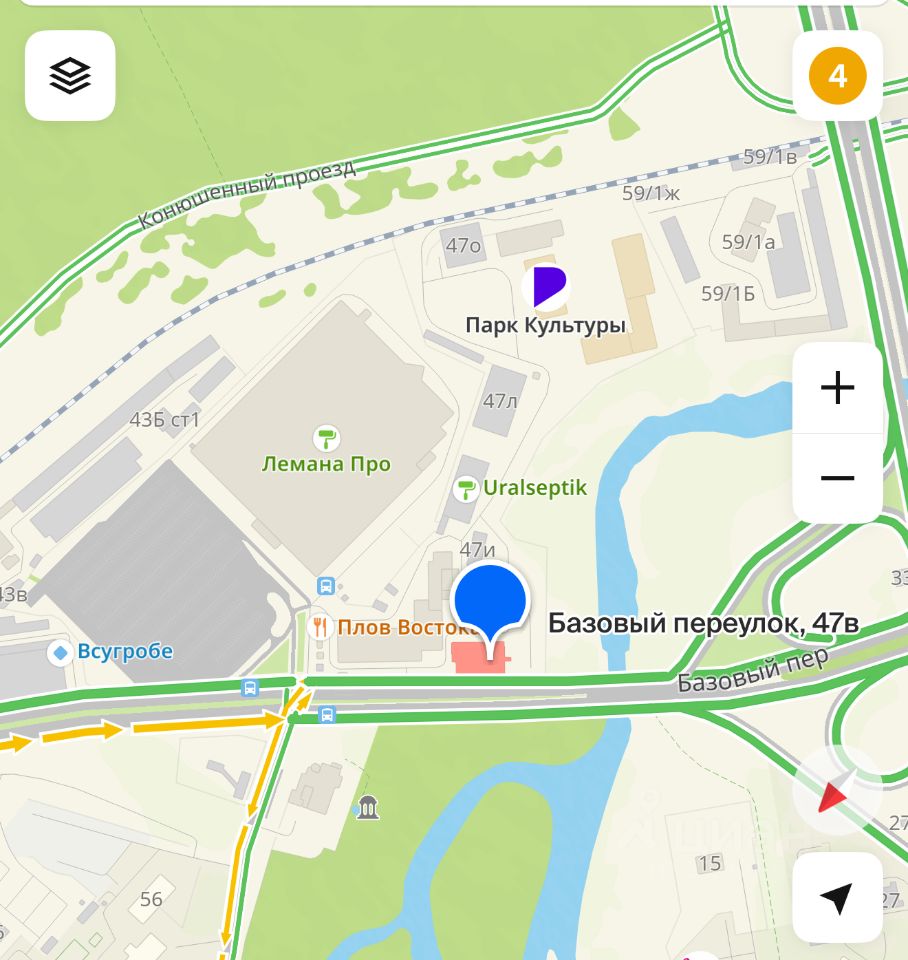Zoom out of the map
Viewport: 908px width, 960px height.
837,478
